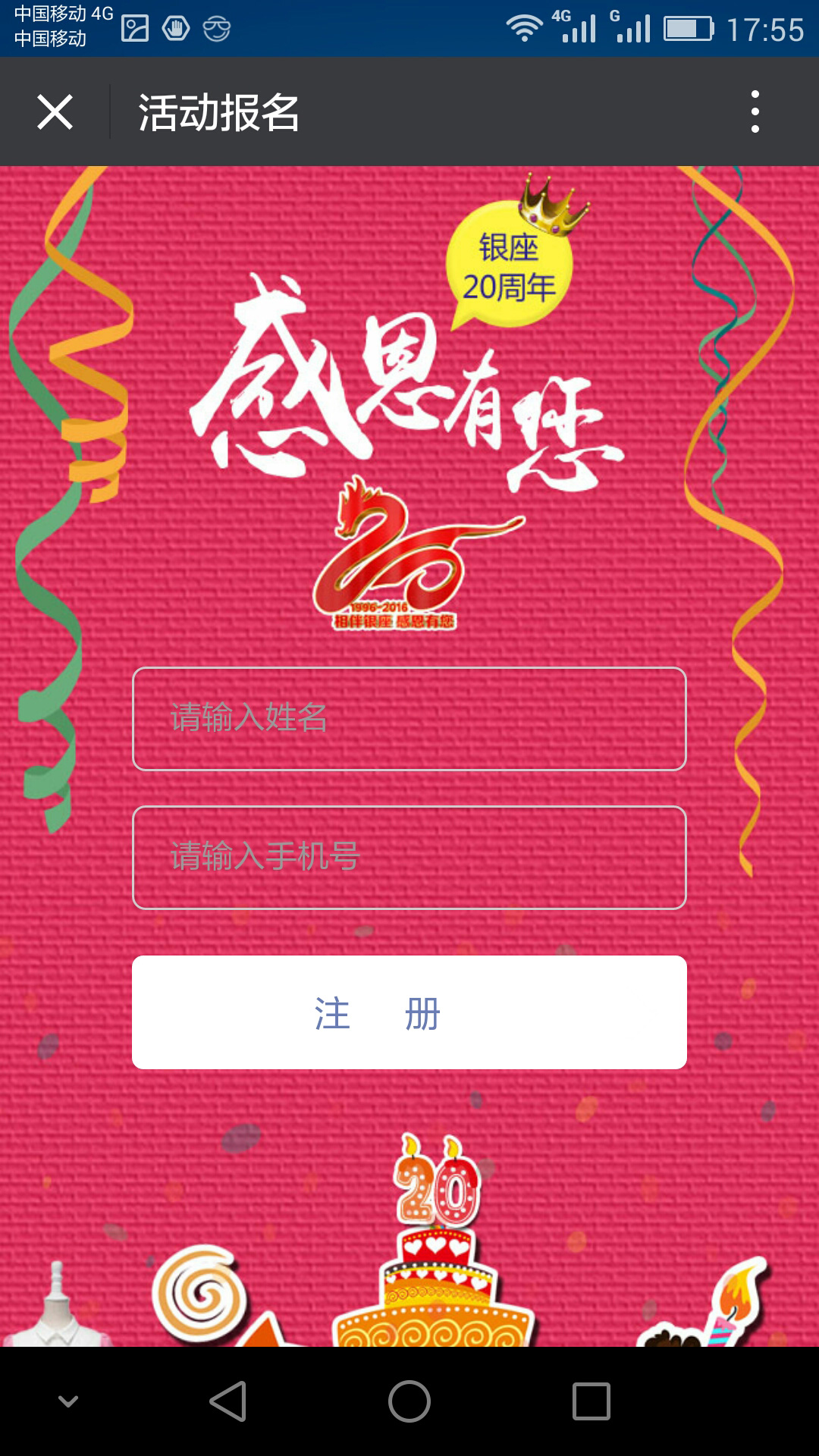
Task: Focus the 请输入姓名 name field
Action: [x=409, y=719]
